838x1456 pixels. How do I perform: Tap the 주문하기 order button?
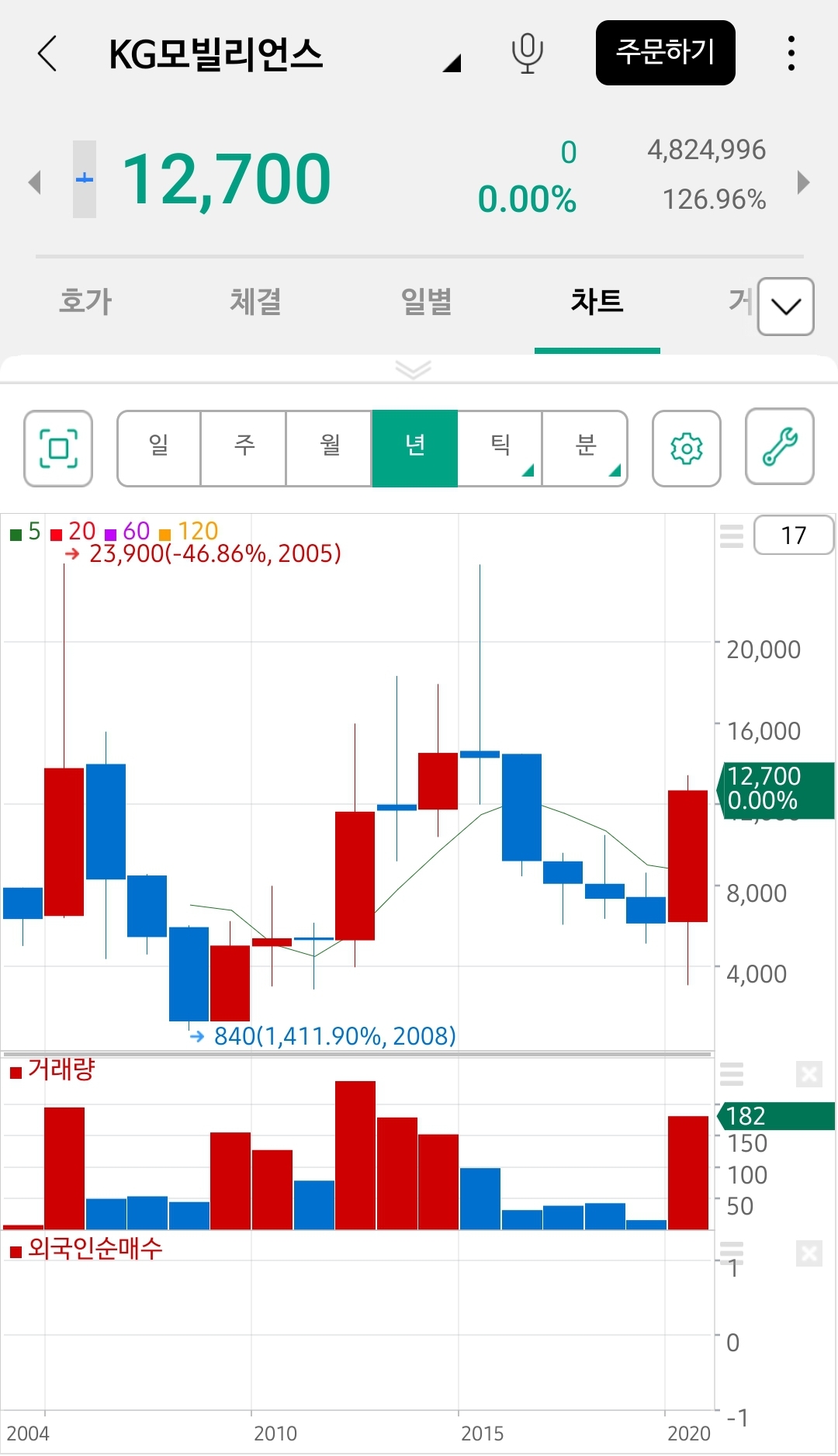665,53
